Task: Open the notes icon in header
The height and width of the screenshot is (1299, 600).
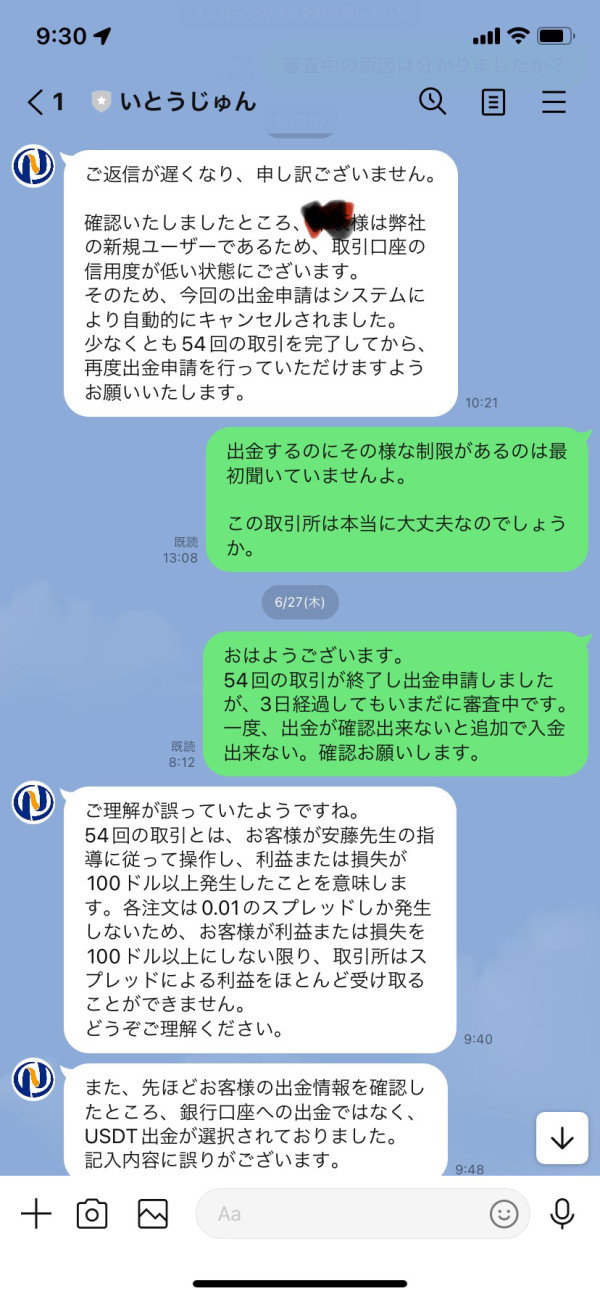Action: pos(493,102)
